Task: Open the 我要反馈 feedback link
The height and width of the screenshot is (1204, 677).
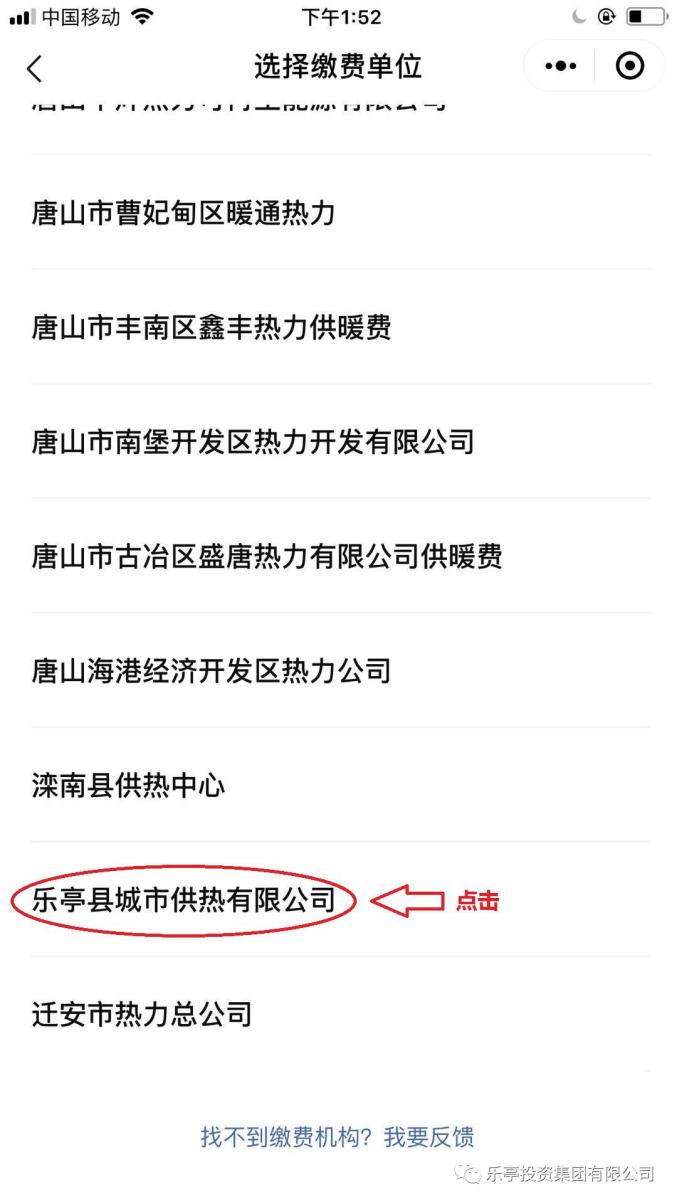Action: click(429, 1137)
